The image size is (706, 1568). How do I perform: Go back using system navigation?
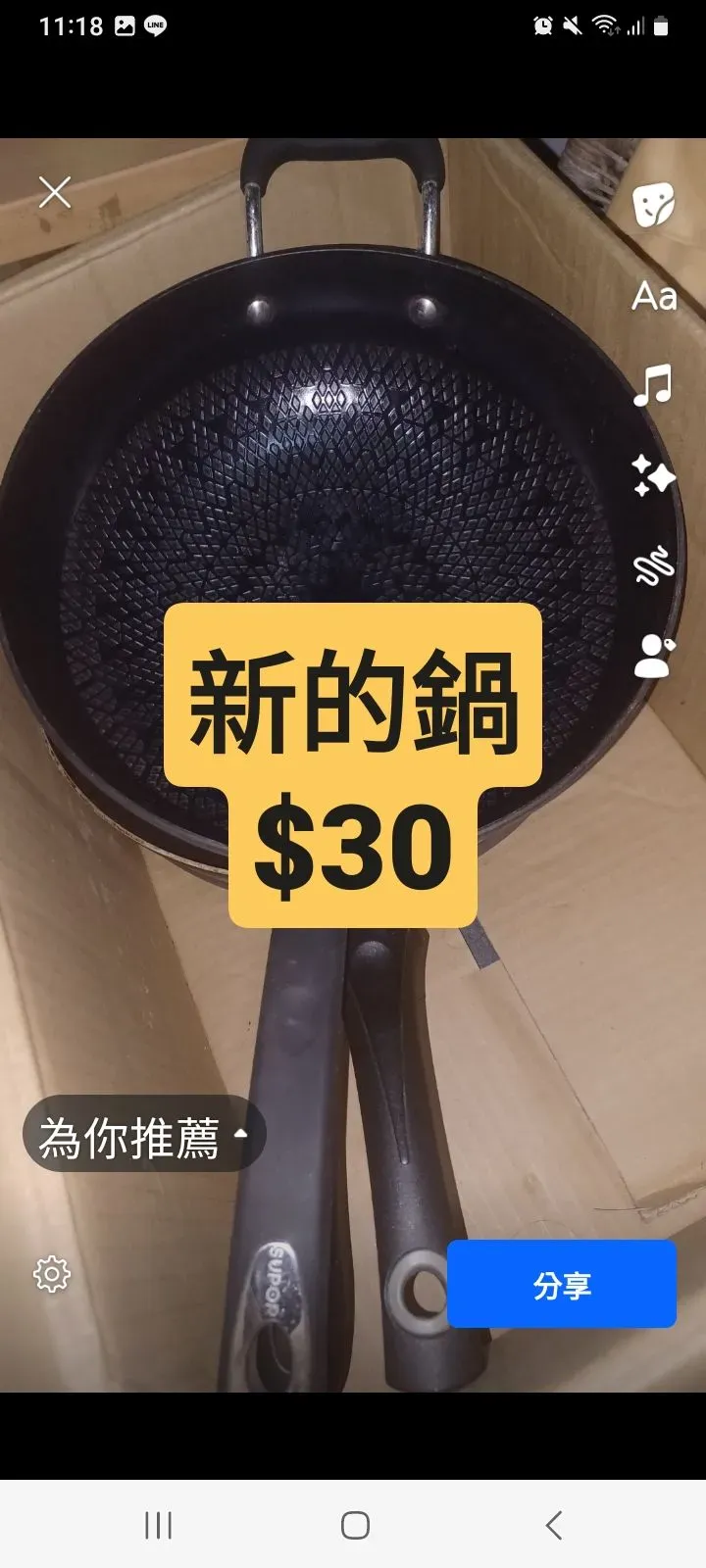pyautogui.click(x=554, y=1525)
